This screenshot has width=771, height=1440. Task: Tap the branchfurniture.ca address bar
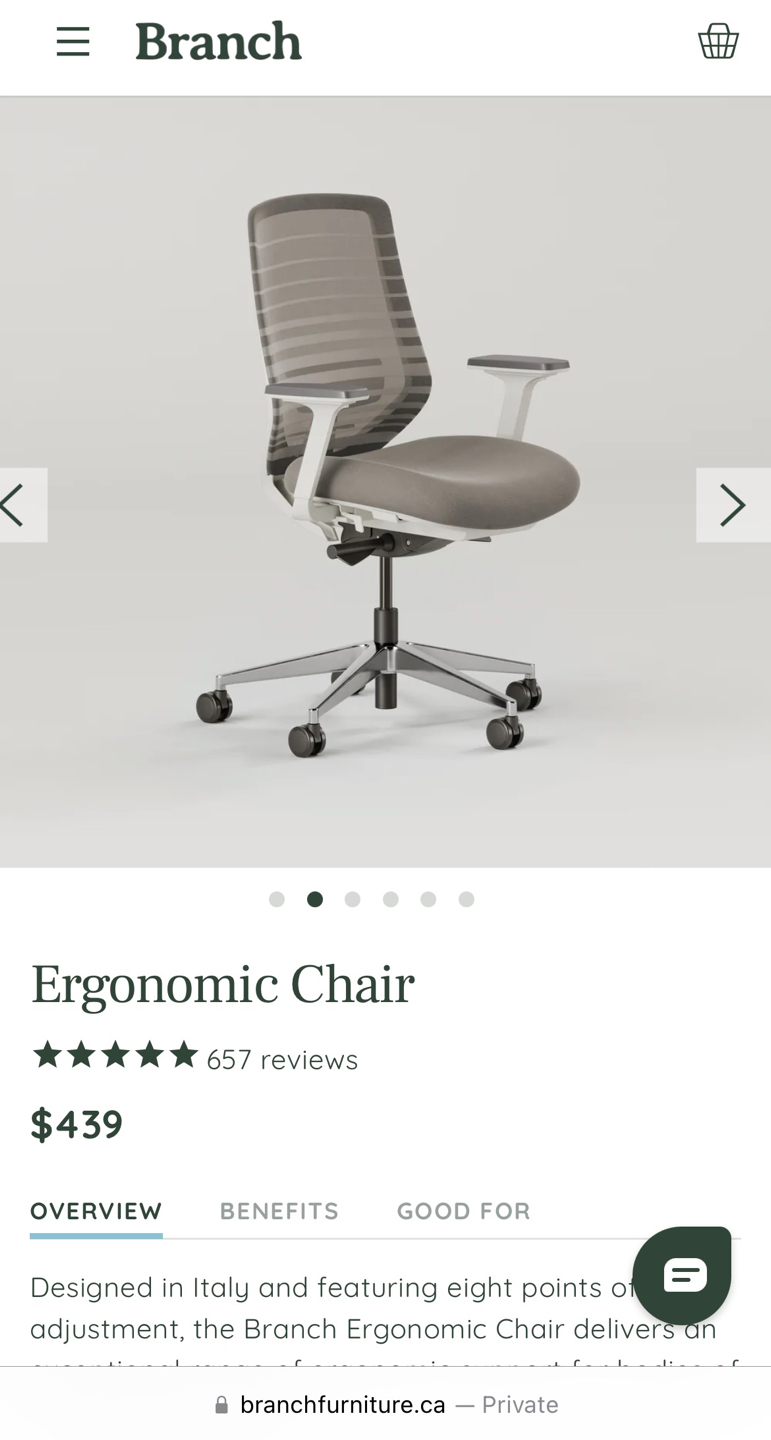click(x=385, y=1404)
